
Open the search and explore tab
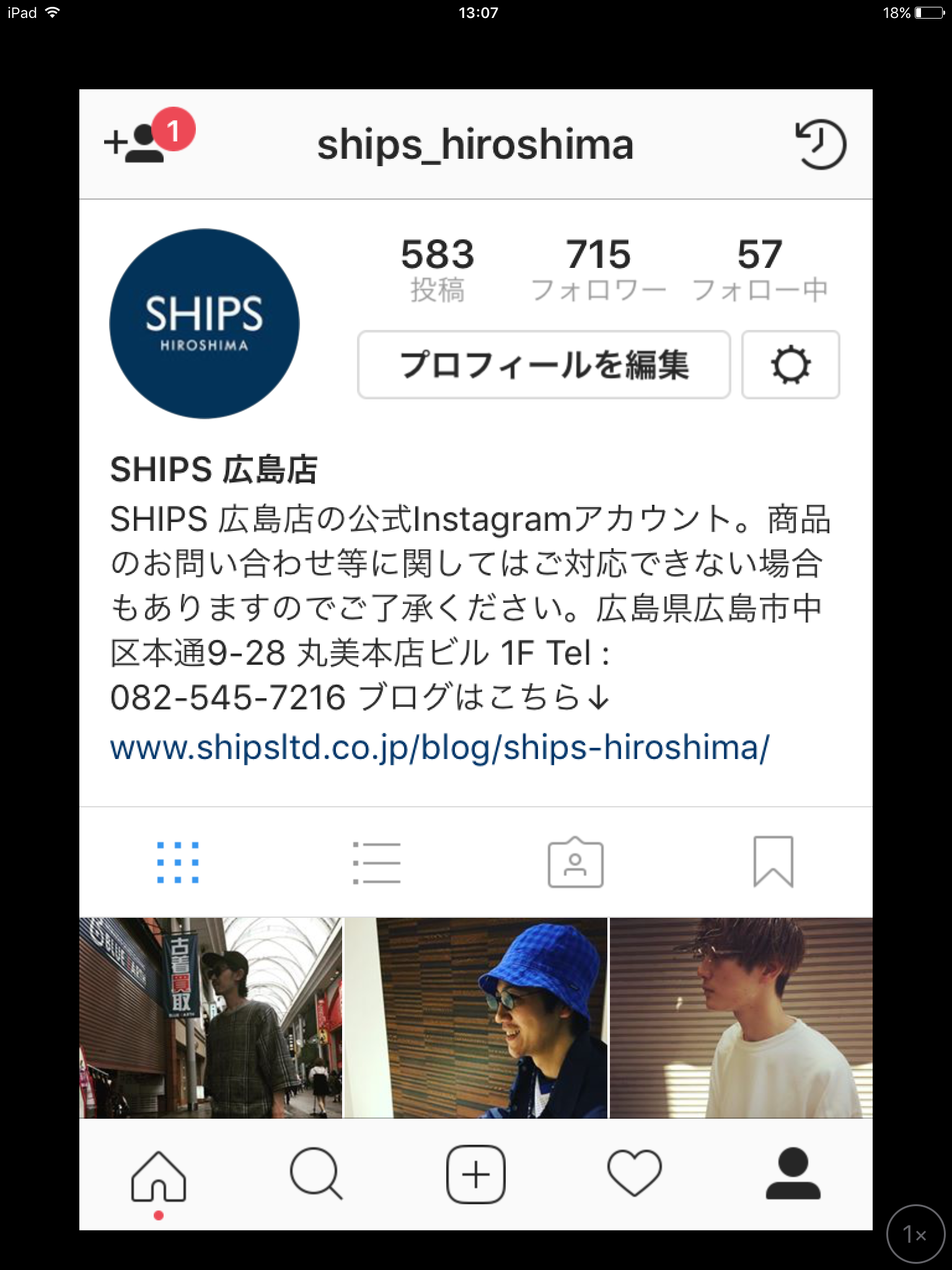[316, 1175]
